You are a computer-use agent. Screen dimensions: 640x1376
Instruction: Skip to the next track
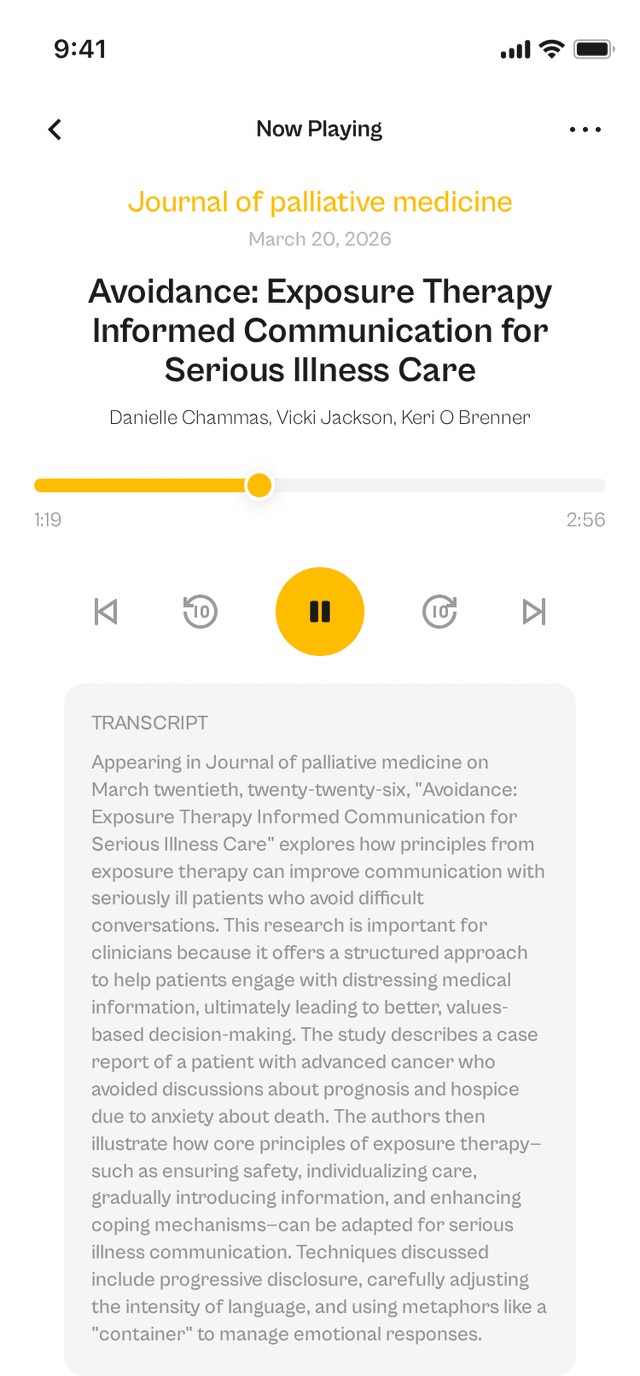pyautogui.click(x=534, y=611)
